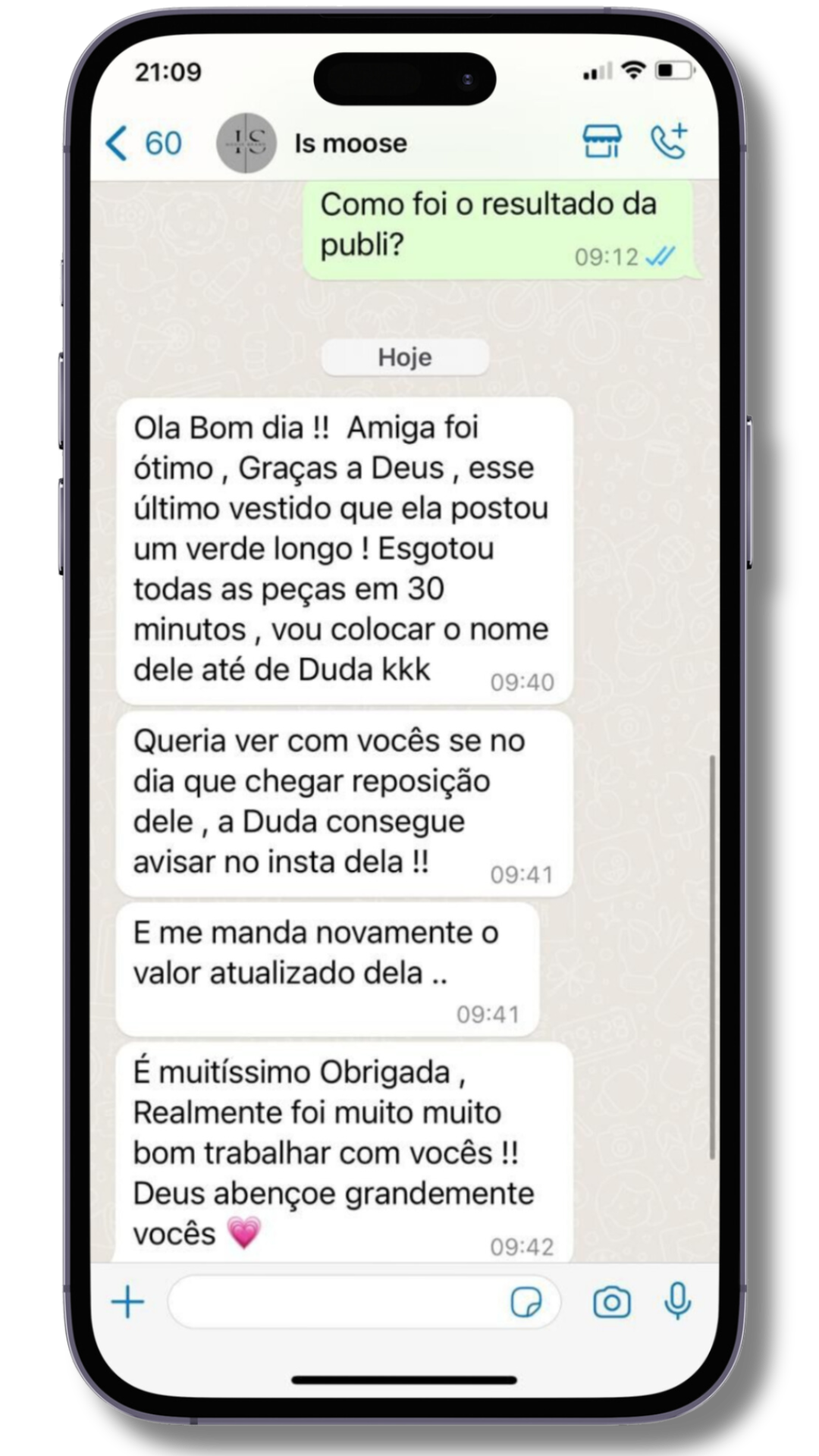
Task: Open Is moose contact info
Action: pos(350,143)
